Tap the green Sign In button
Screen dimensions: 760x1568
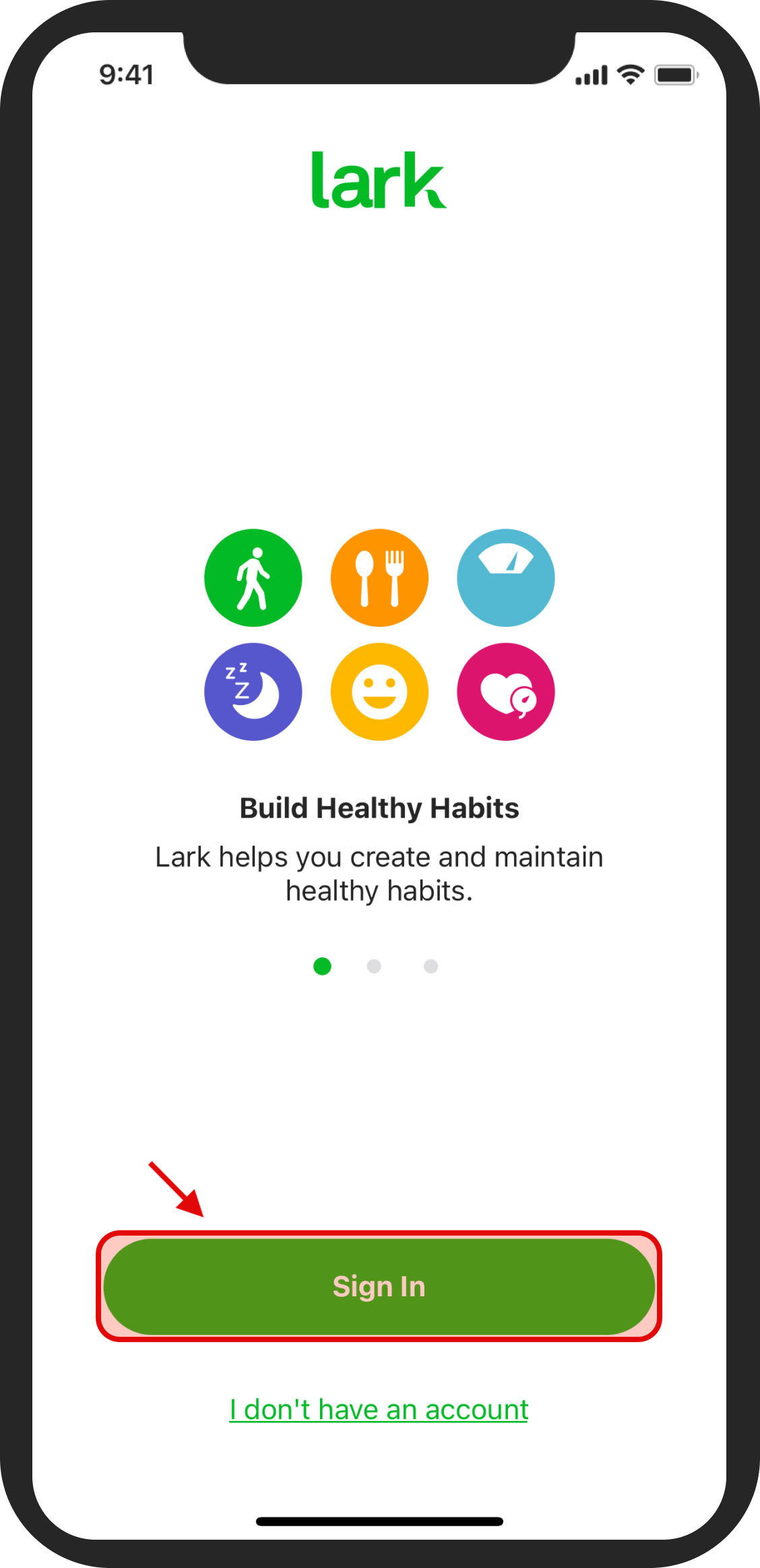point(379,1286)
